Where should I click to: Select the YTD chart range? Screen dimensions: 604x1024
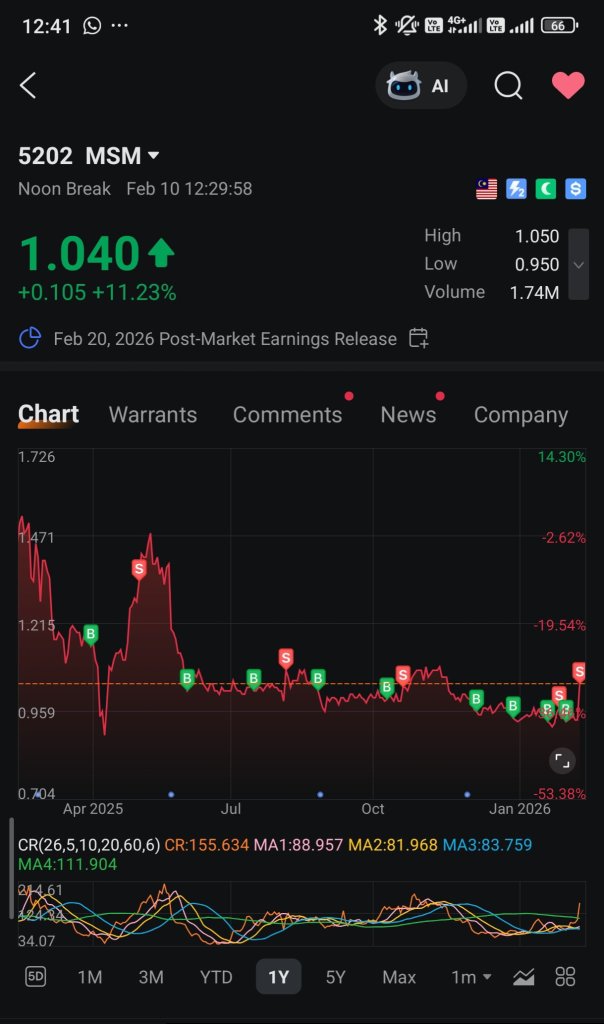coord(216,977)
